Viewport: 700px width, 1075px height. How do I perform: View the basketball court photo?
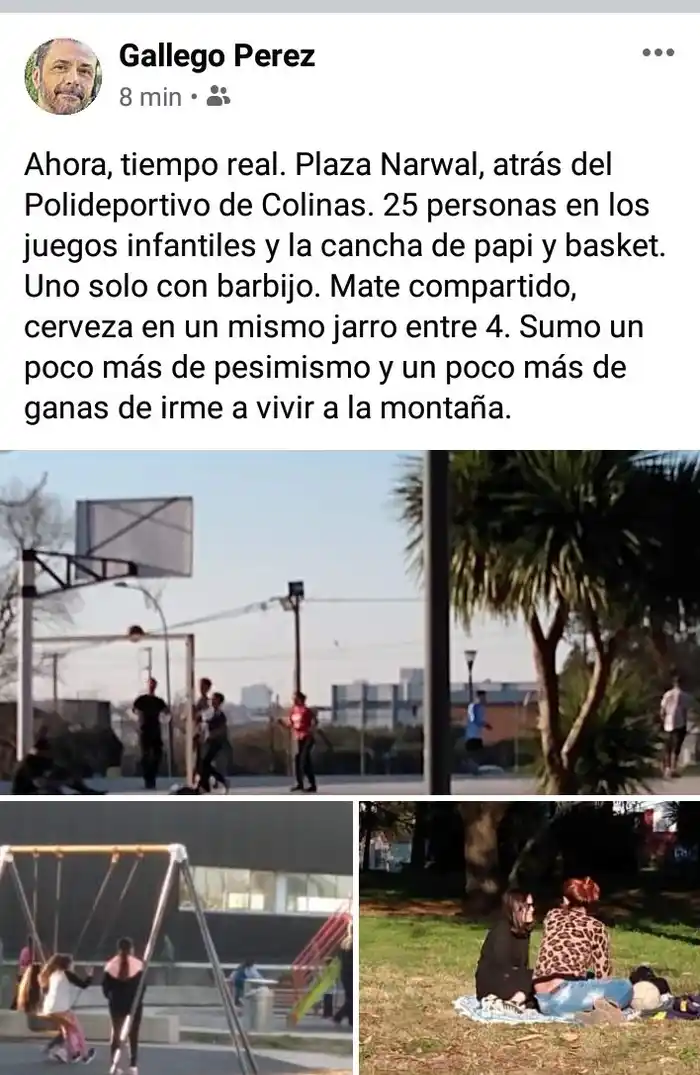point(350,622)
